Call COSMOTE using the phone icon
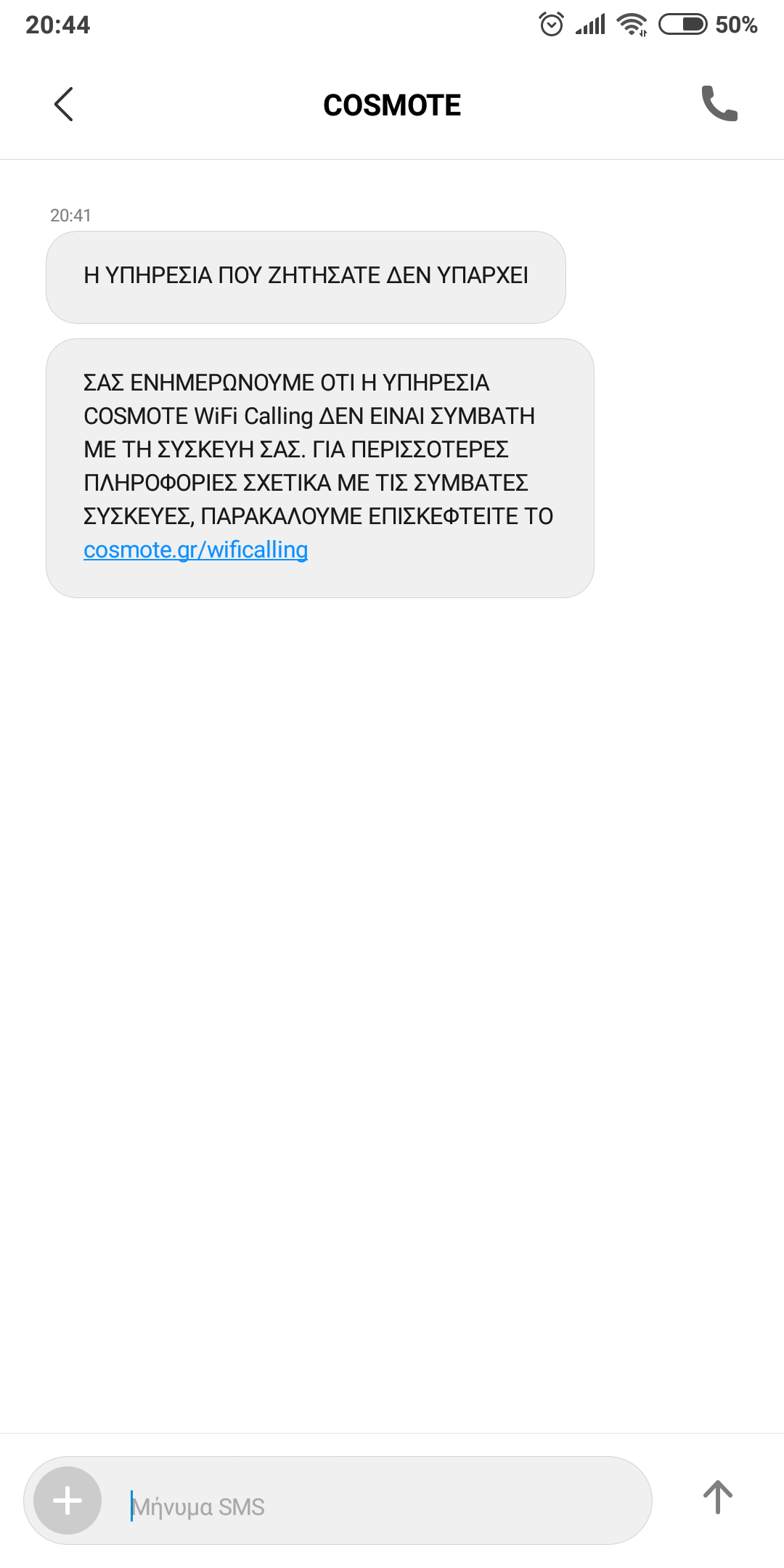 [719, 104]
